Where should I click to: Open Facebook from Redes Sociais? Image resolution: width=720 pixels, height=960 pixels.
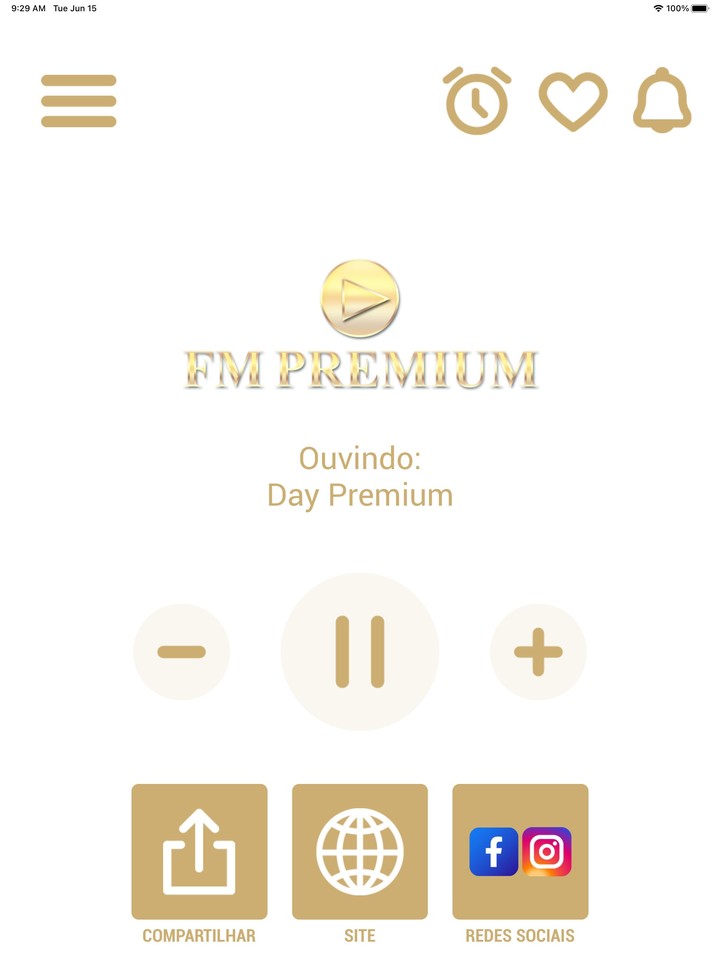pyautogui.click(x=492, y=851)
